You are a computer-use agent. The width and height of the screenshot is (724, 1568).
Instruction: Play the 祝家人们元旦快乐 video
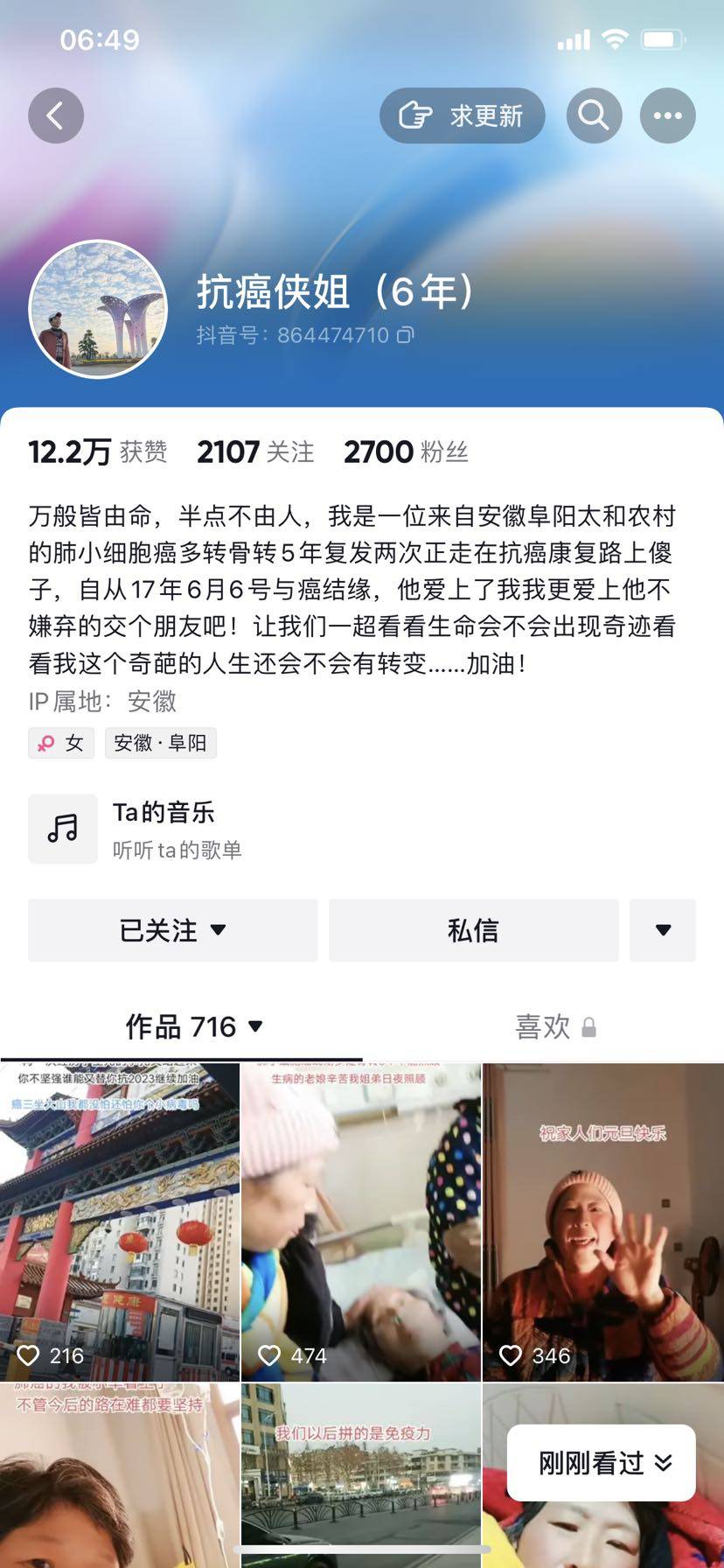tap(602, 1221)
